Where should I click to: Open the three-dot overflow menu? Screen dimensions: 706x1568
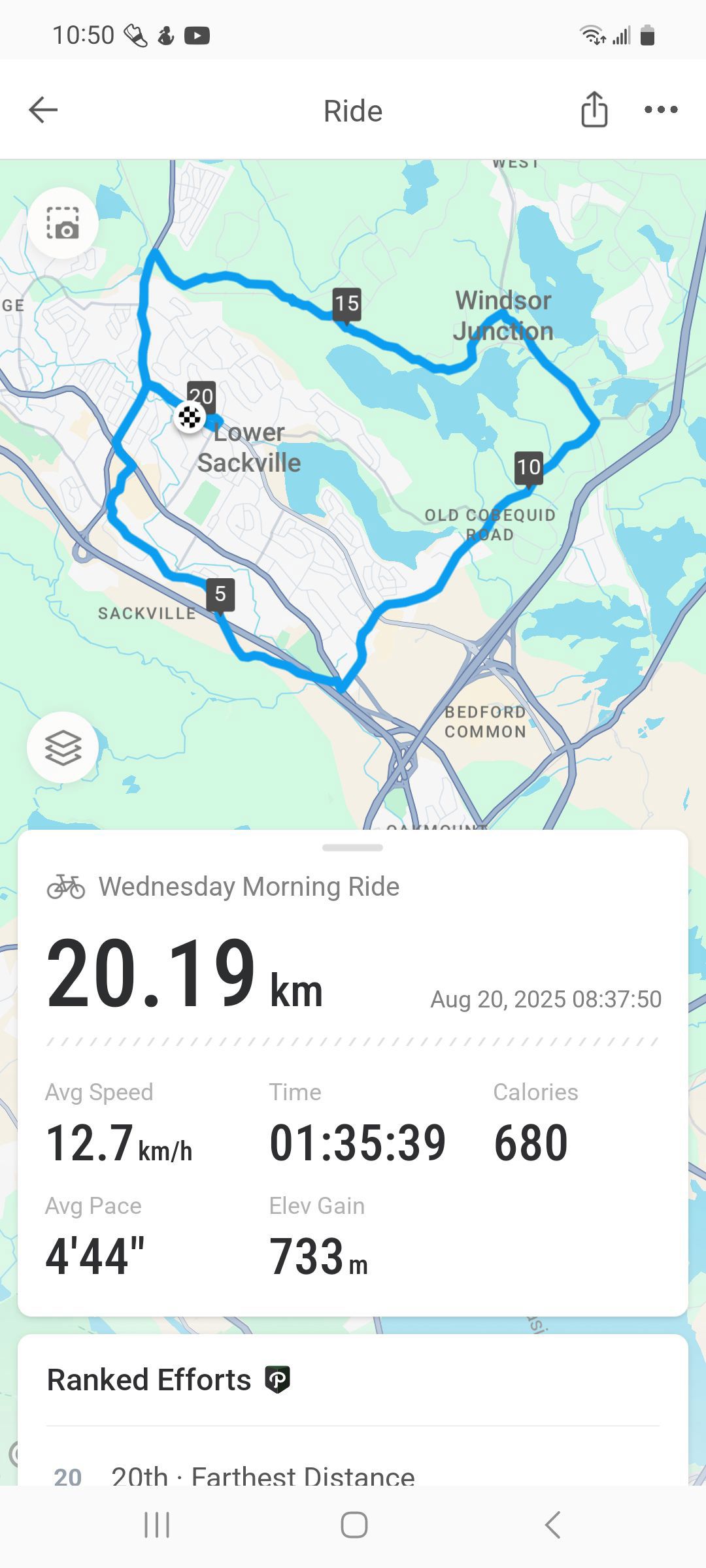click(661, 110)
